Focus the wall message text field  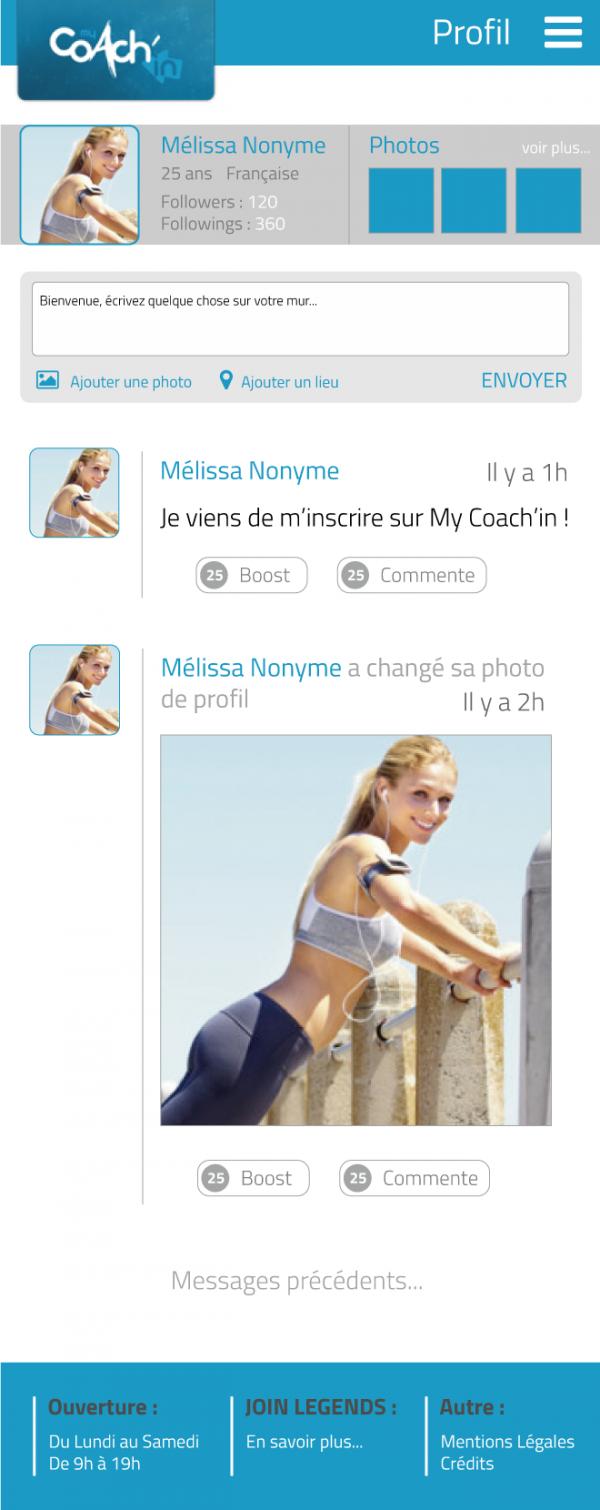300,319
